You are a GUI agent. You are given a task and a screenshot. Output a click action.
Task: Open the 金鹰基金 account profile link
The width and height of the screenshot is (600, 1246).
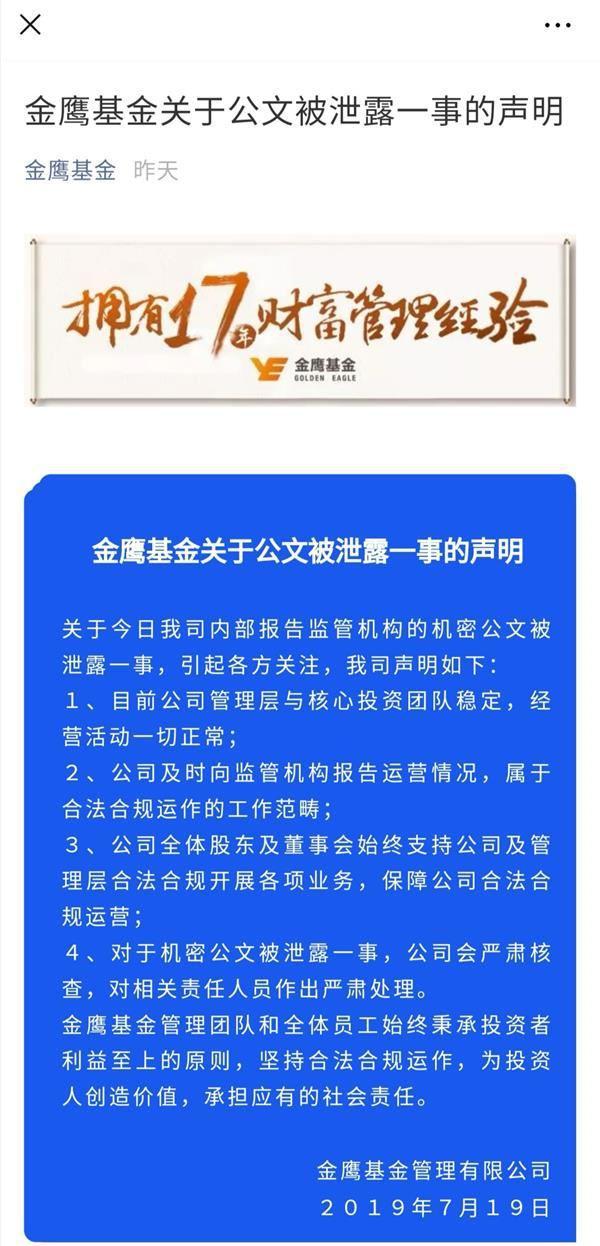click(70, 170)
